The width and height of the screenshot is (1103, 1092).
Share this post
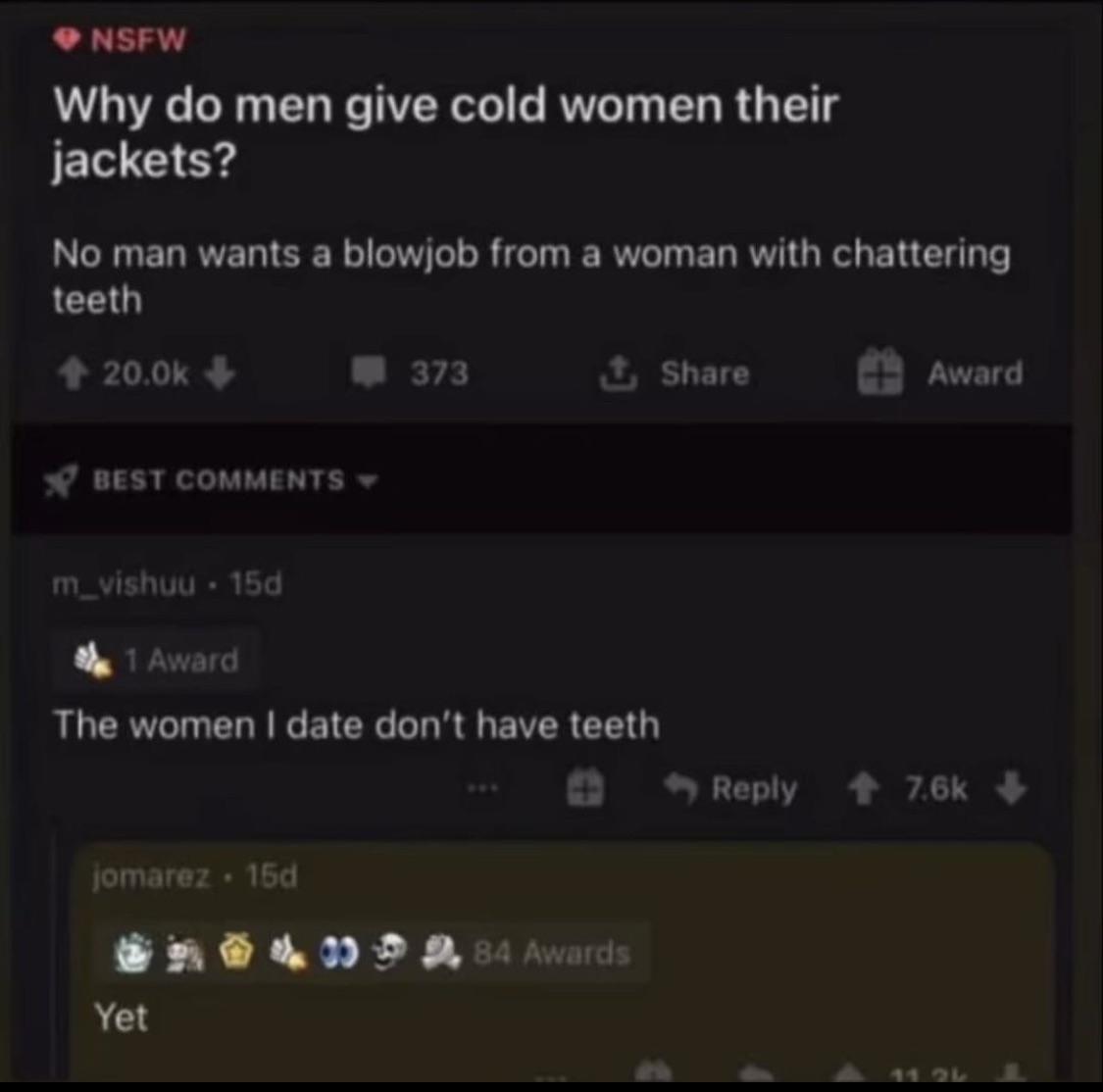pyautogui.click(x=676, y=373)
